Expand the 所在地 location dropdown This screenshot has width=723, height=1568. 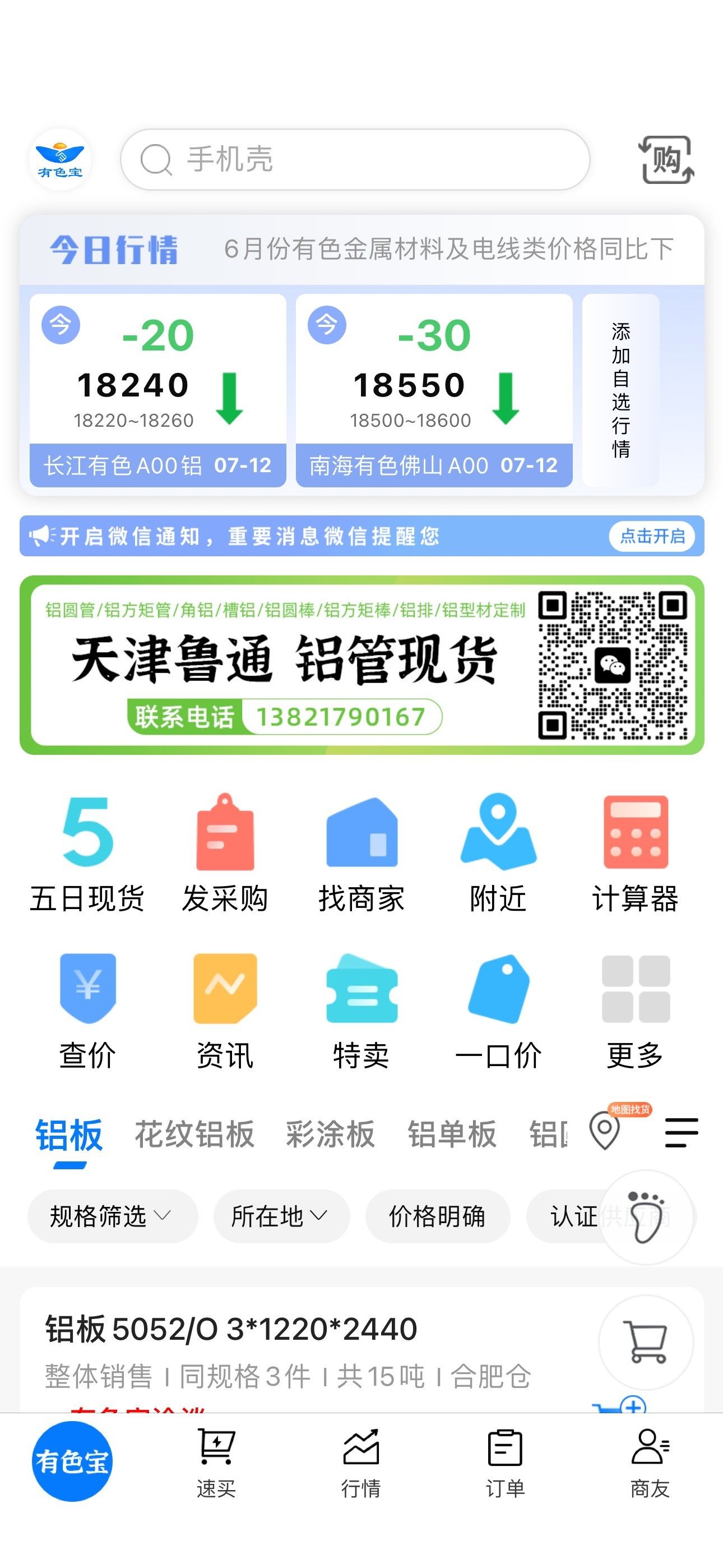pyautogui.click(x=281, y=1216)
